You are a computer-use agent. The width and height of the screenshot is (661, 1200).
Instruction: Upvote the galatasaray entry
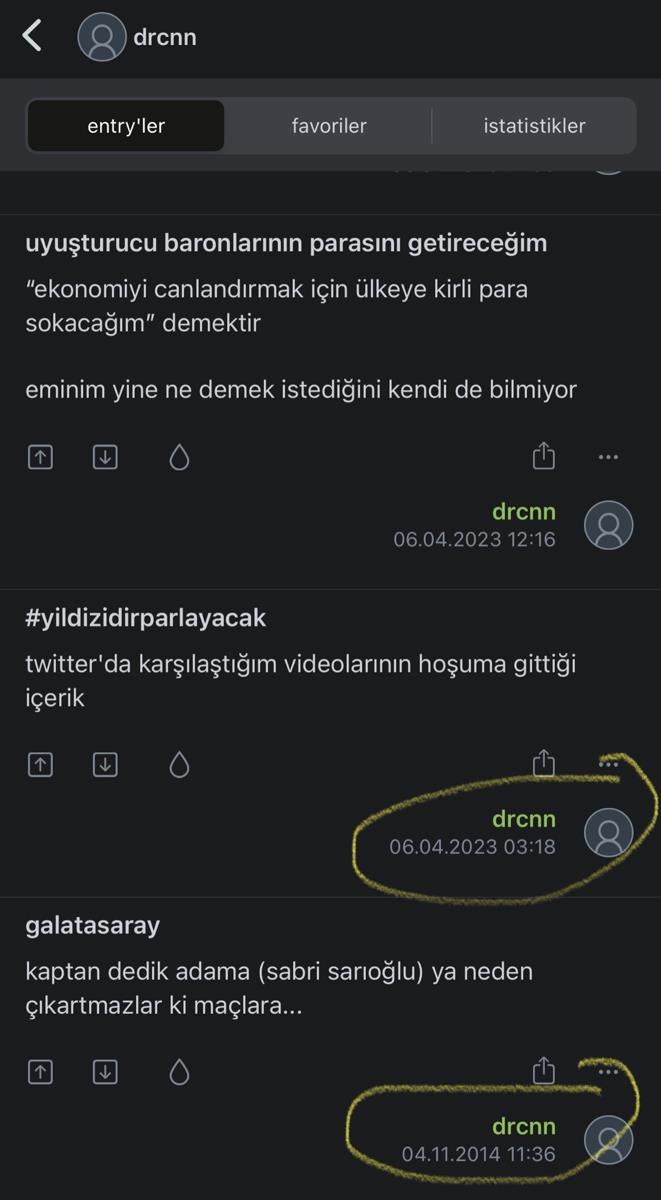click(x=40, y=1072)
